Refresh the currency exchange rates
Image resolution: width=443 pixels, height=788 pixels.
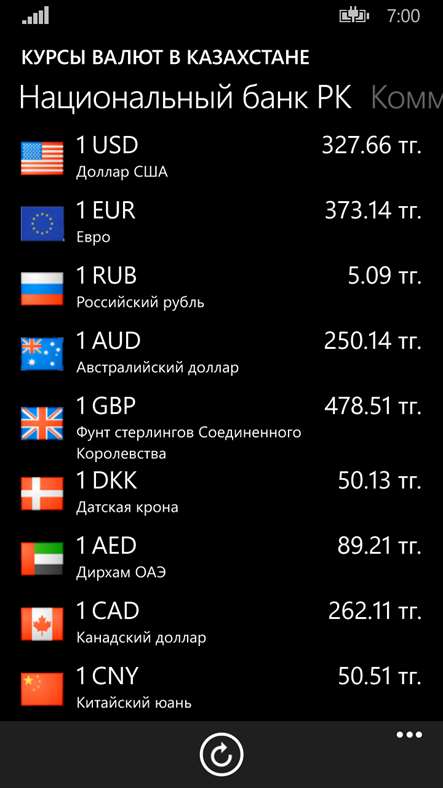221,754
